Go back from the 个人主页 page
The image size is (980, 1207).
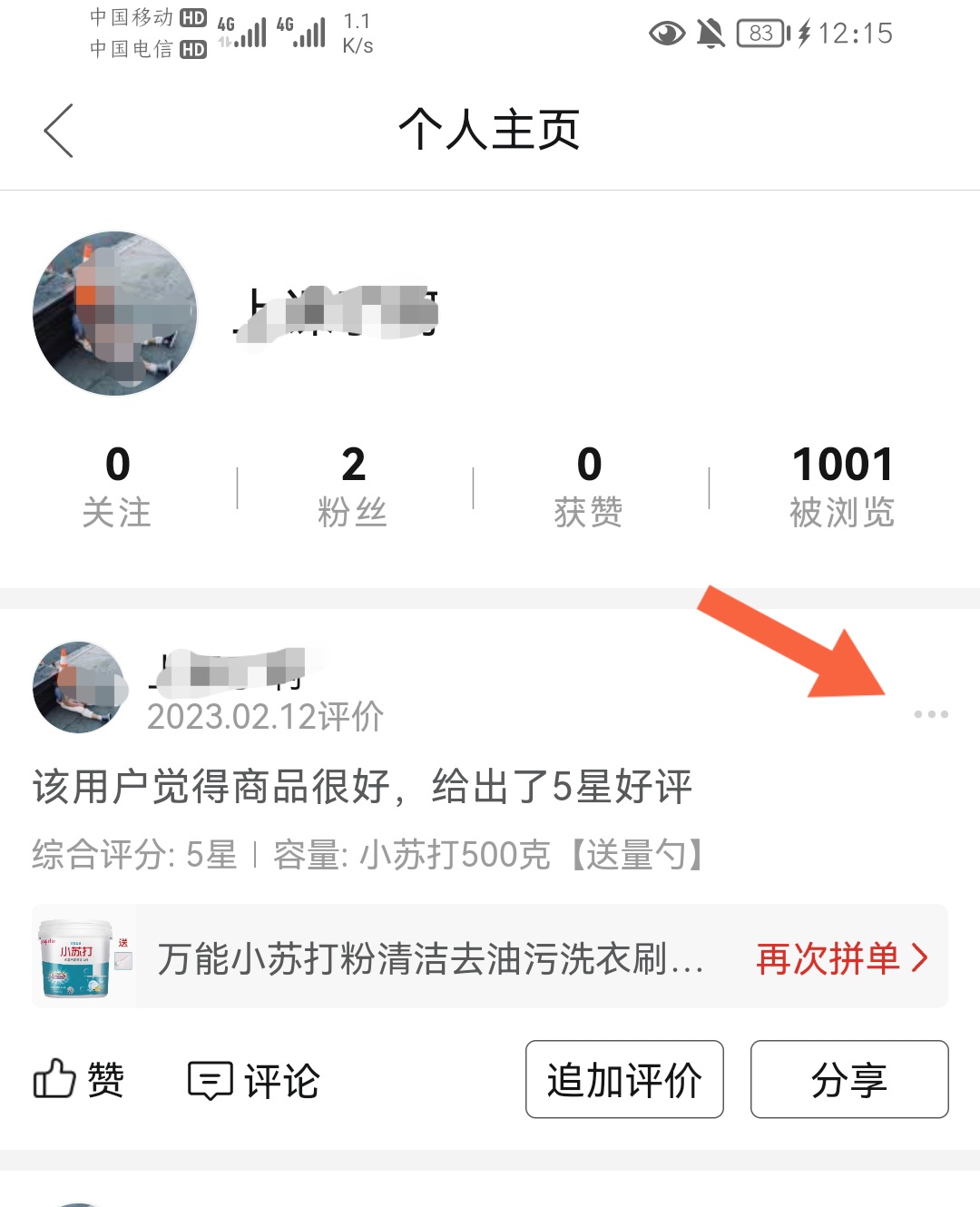point(59,131)
